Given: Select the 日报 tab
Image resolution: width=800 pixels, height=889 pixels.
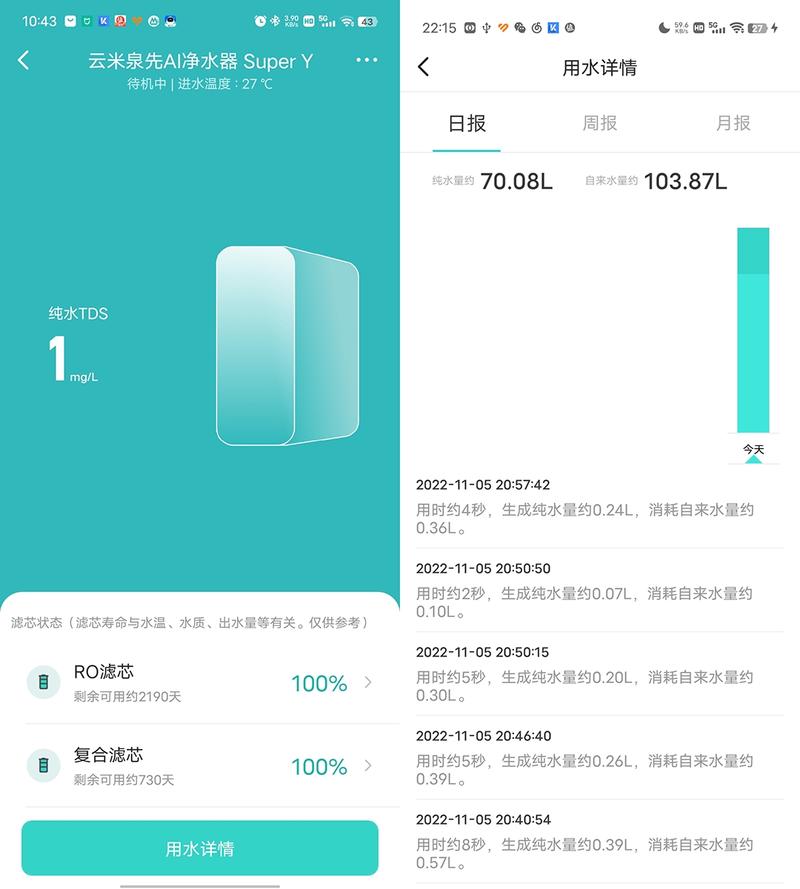Looking at the screenshot, I should click(467, 123).
